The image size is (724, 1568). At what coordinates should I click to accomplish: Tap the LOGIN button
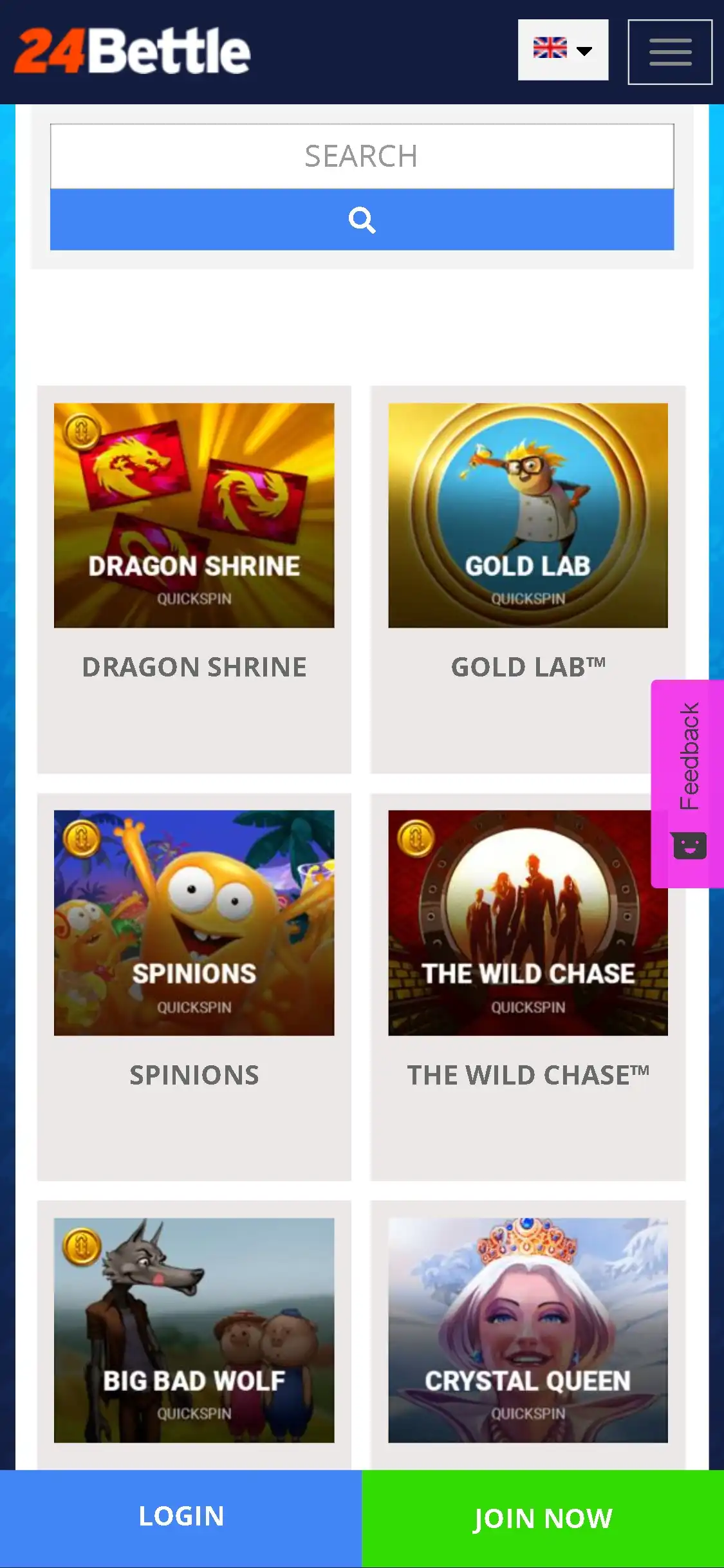point(181,1517)
